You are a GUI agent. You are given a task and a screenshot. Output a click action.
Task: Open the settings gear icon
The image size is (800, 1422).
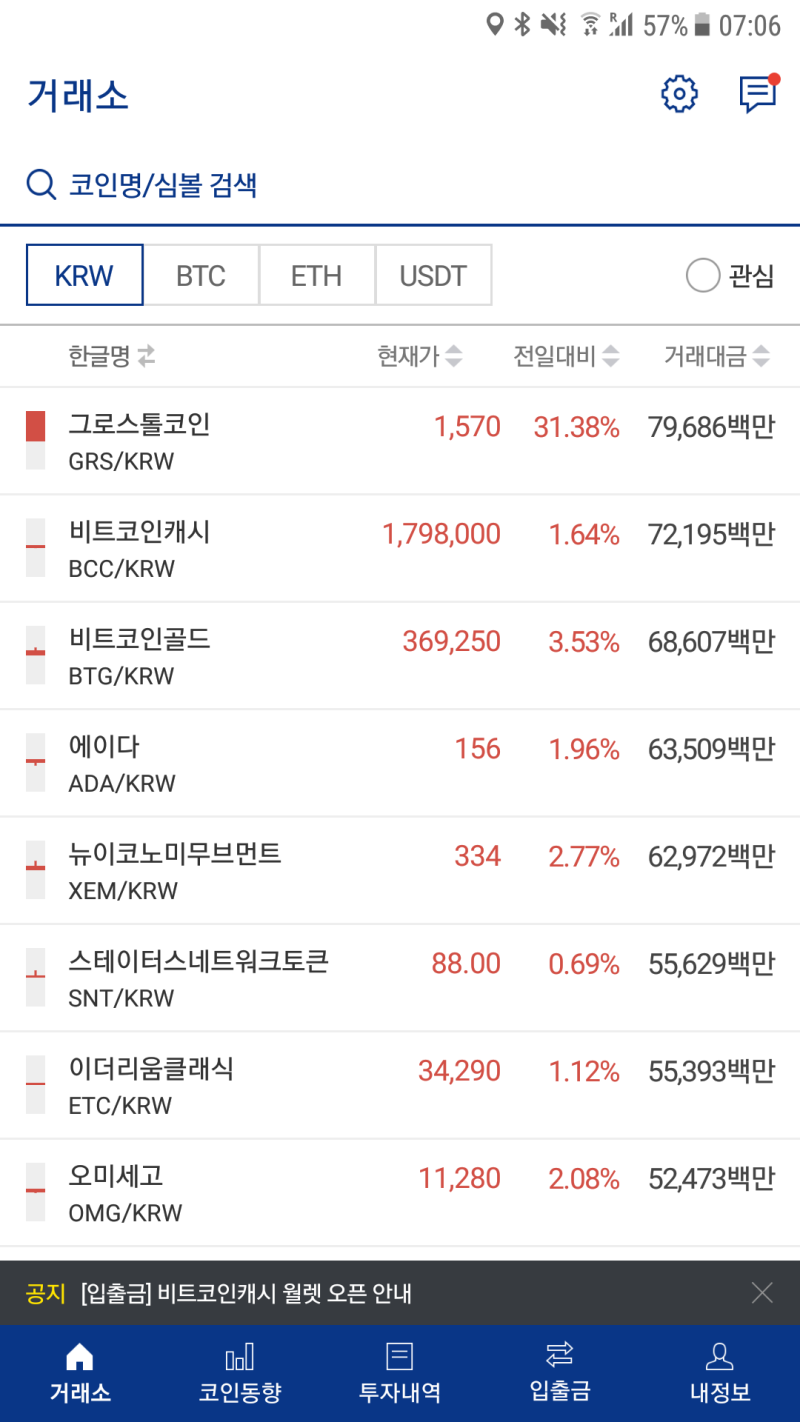coord(679,94)
